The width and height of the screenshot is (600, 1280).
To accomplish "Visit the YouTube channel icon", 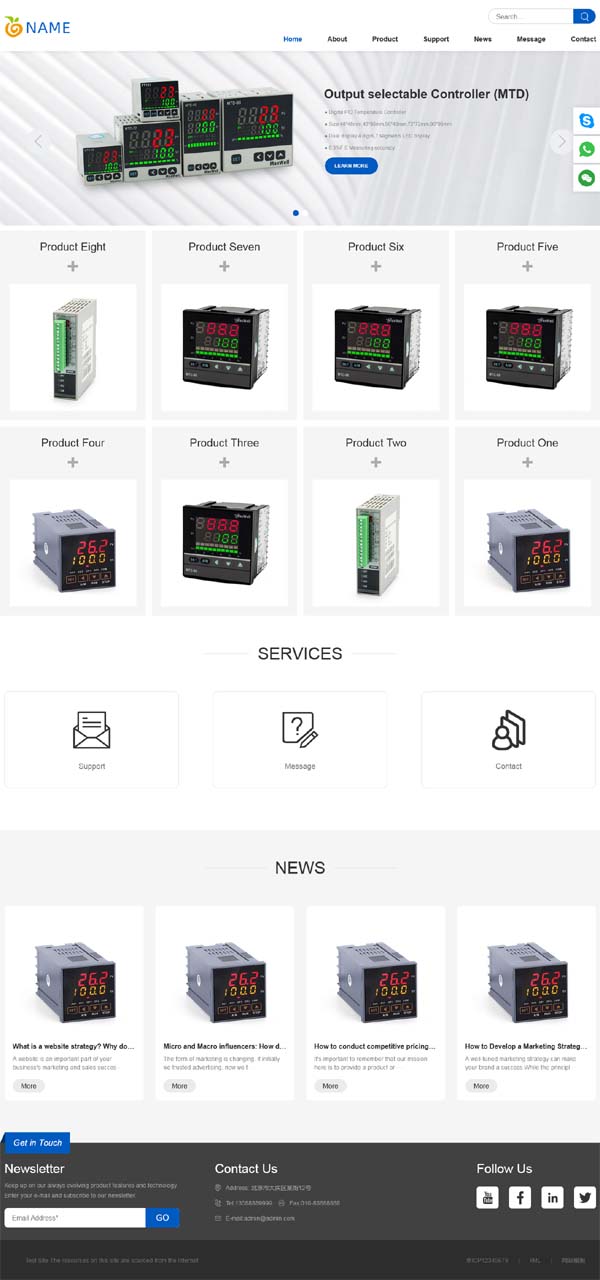I will click(x=487, y=1197).
